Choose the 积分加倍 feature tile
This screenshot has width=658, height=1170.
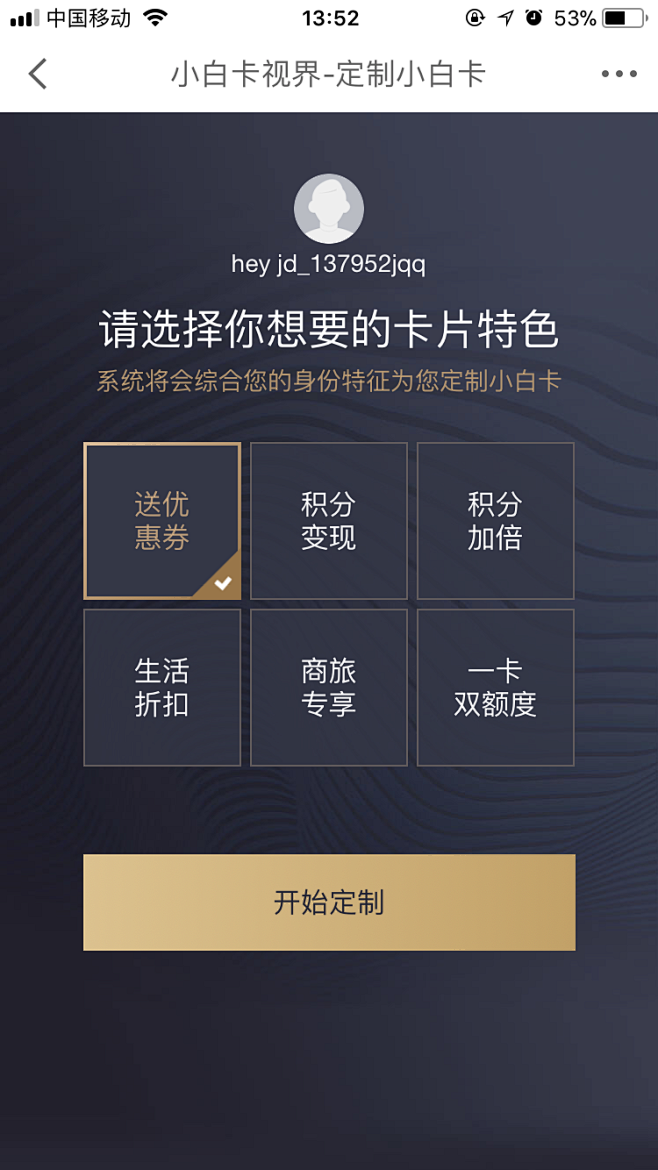(495, 521)
